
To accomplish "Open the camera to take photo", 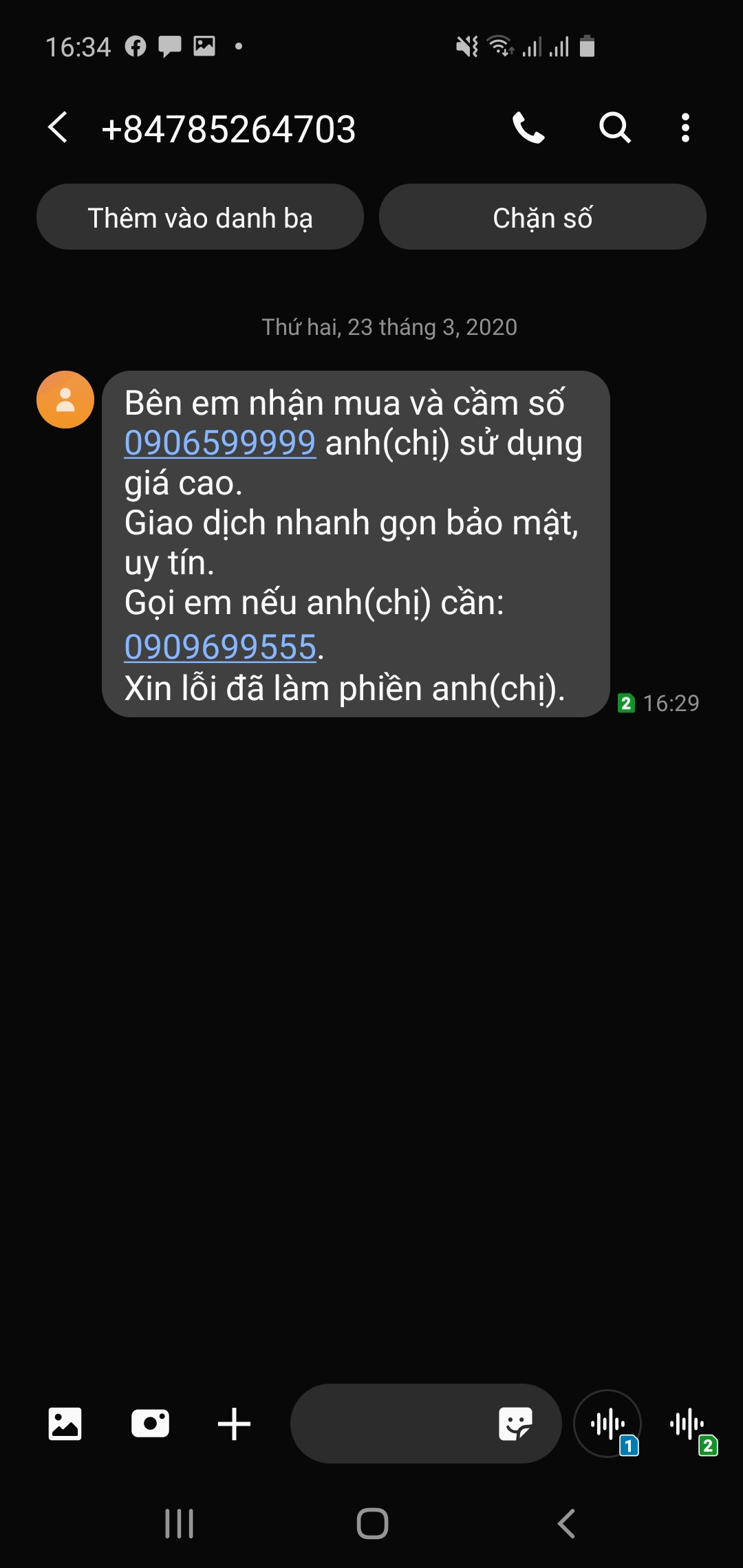I will pos(150,1424).
